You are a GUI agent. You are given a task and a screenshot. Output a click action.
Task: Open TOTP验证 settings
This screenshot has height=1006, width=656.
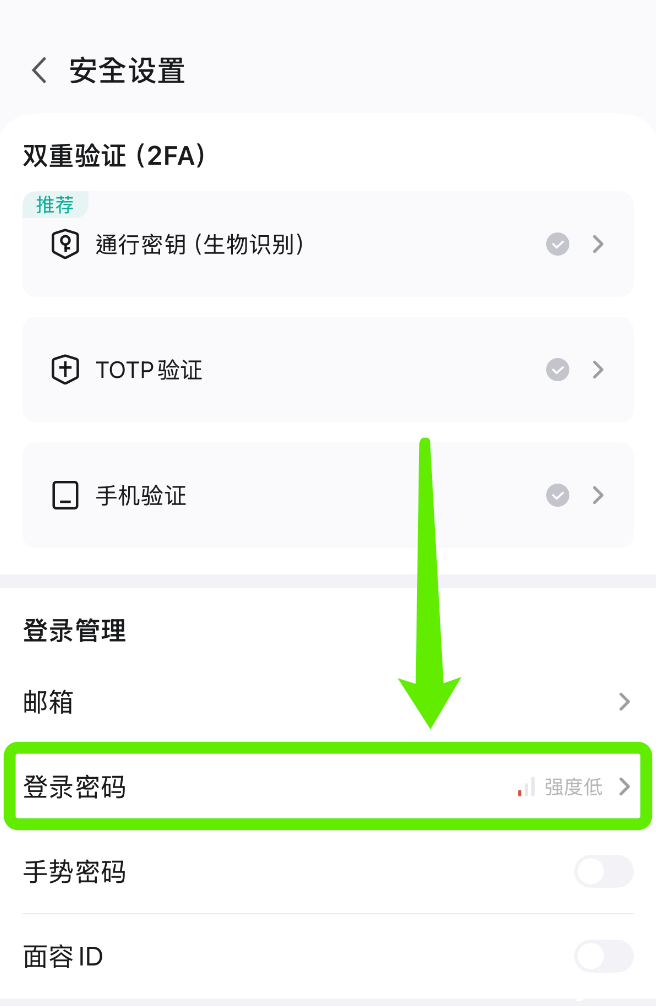click(x=327, y=370)
